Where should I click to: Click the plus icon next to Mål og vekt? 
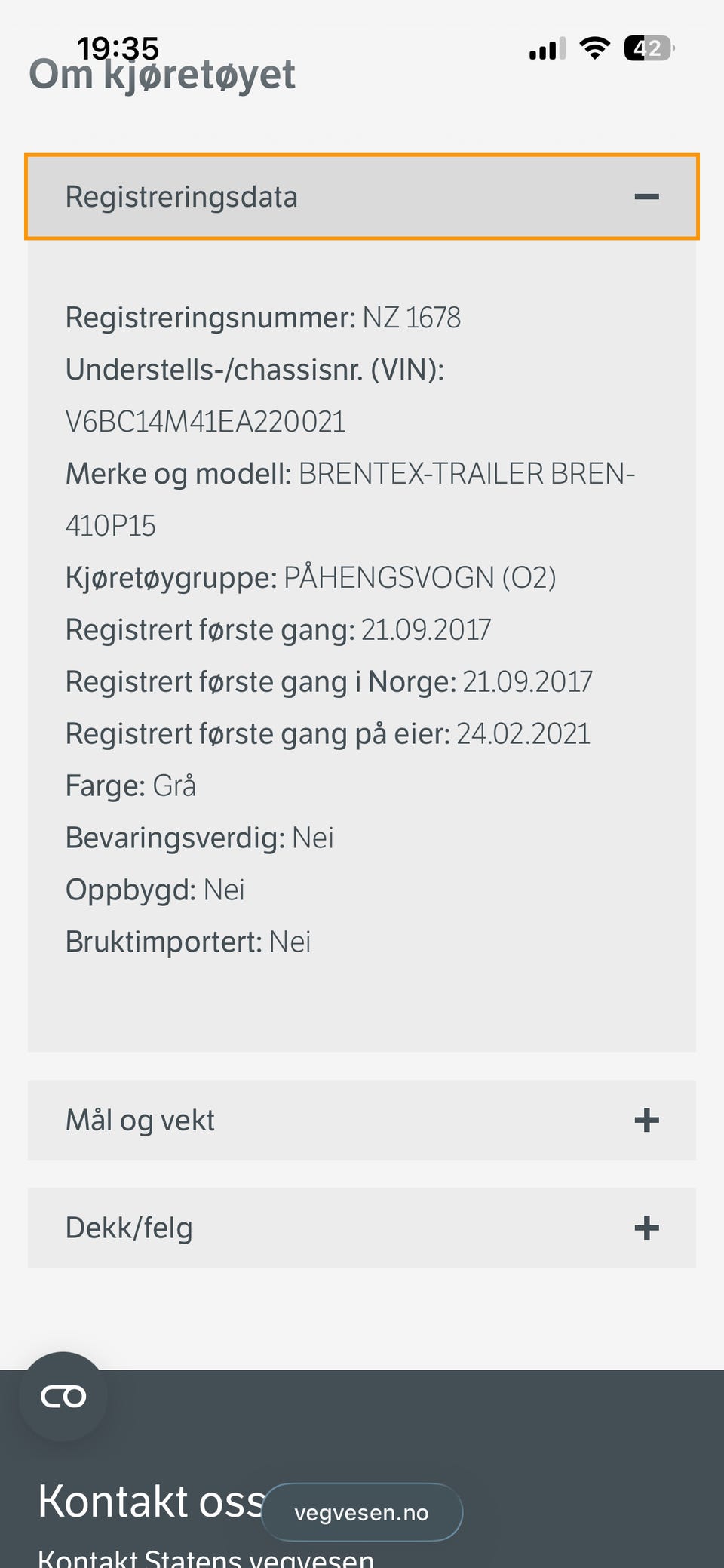coord(646,1121)
